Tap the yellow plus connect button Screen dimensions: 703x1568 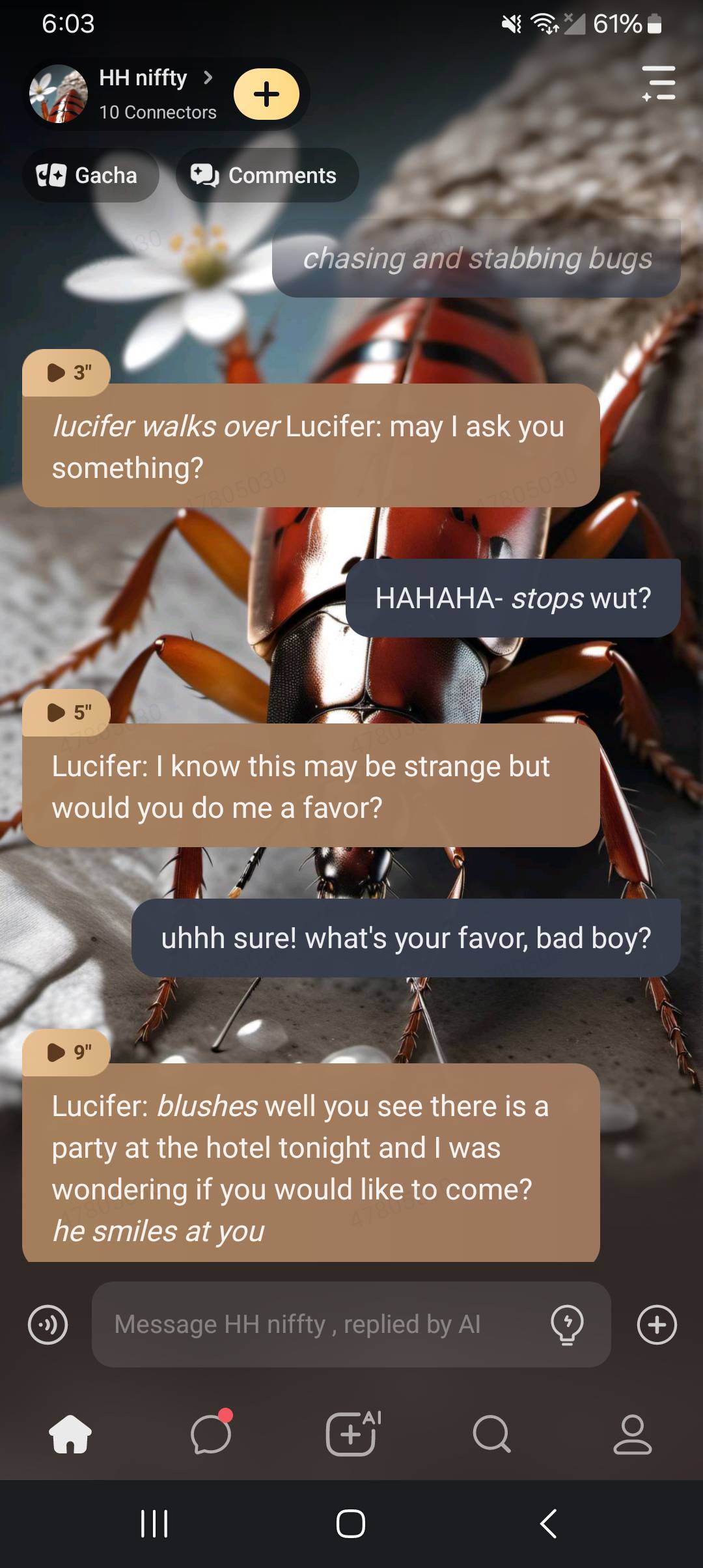(266, 94)
